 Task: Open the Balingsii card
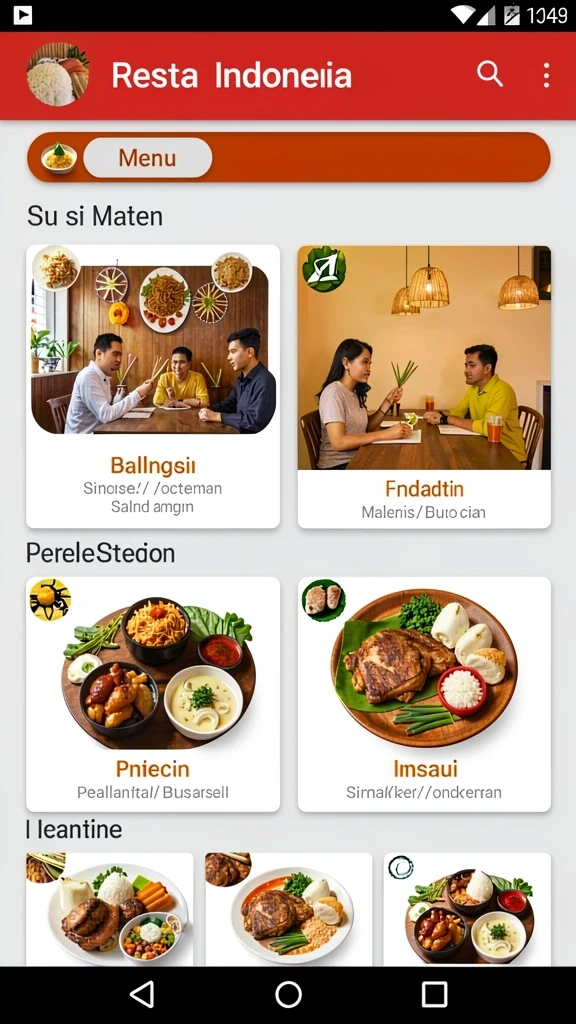point(153,387)
